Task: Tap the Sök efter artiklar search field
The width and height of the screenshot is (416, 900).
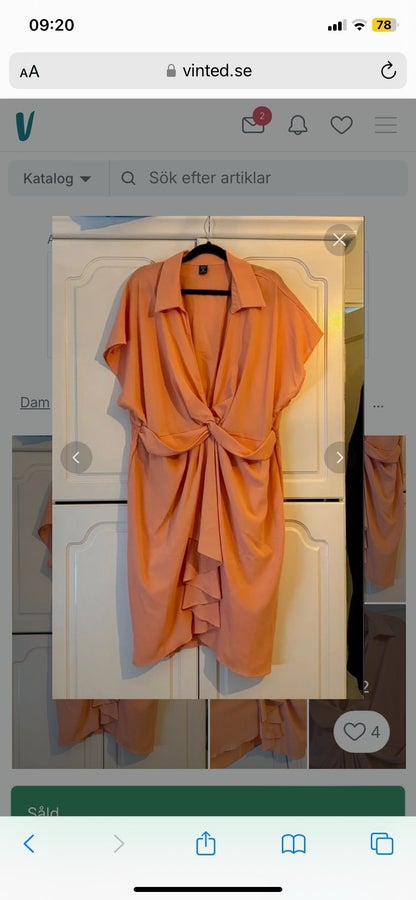Action: pyautogui.click(x=259, y=179)
